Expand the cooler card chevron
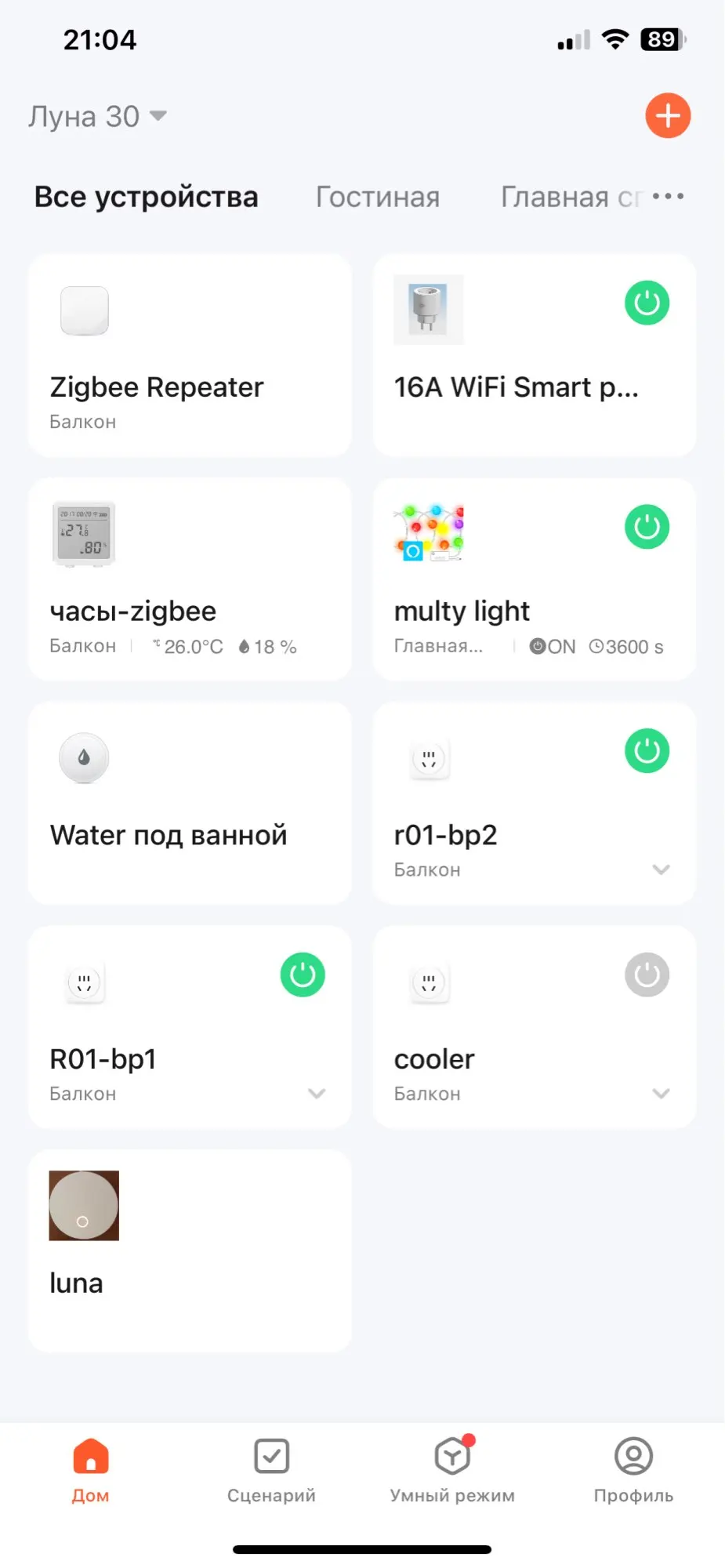725x1568 pixels. coord(661,1094)
